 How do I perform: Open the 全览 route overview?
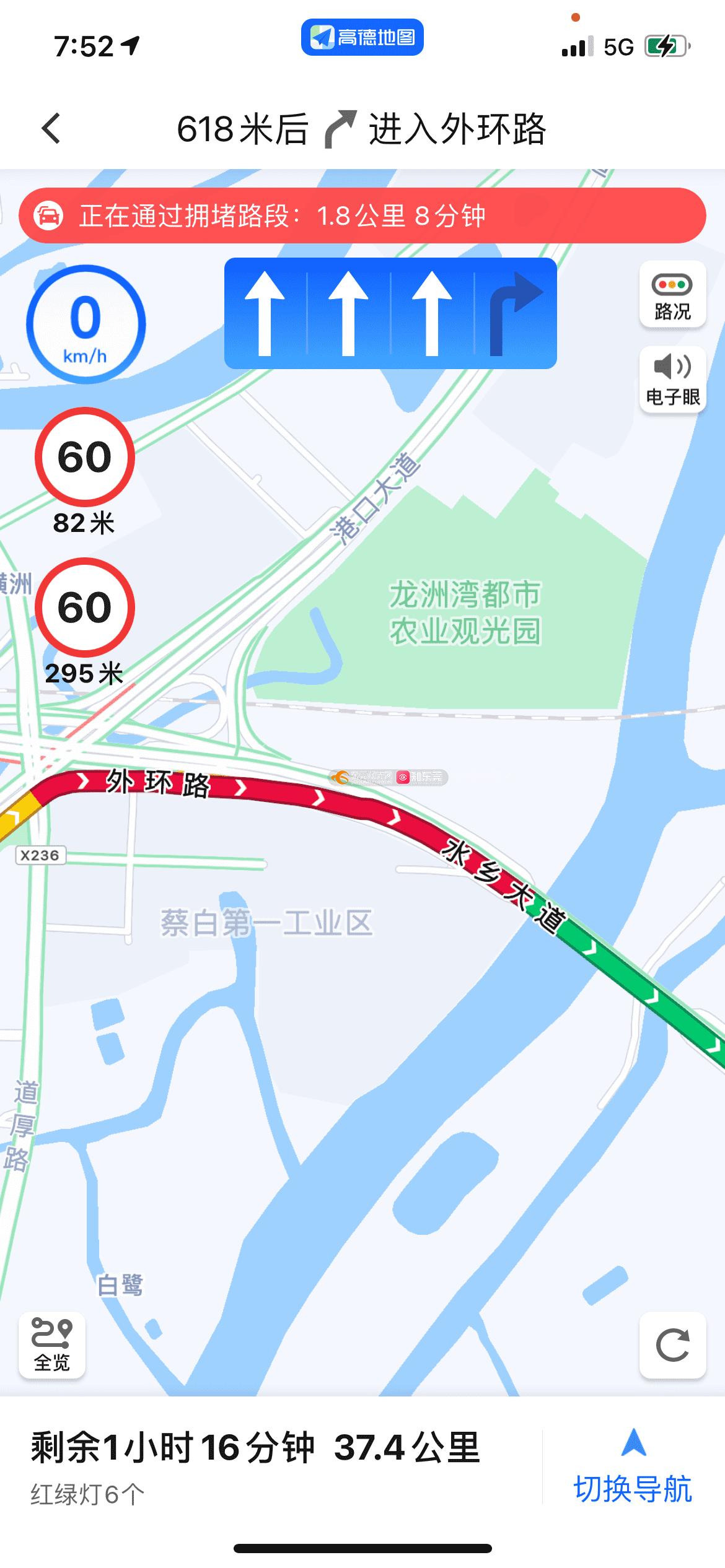tap(52, 1344)
